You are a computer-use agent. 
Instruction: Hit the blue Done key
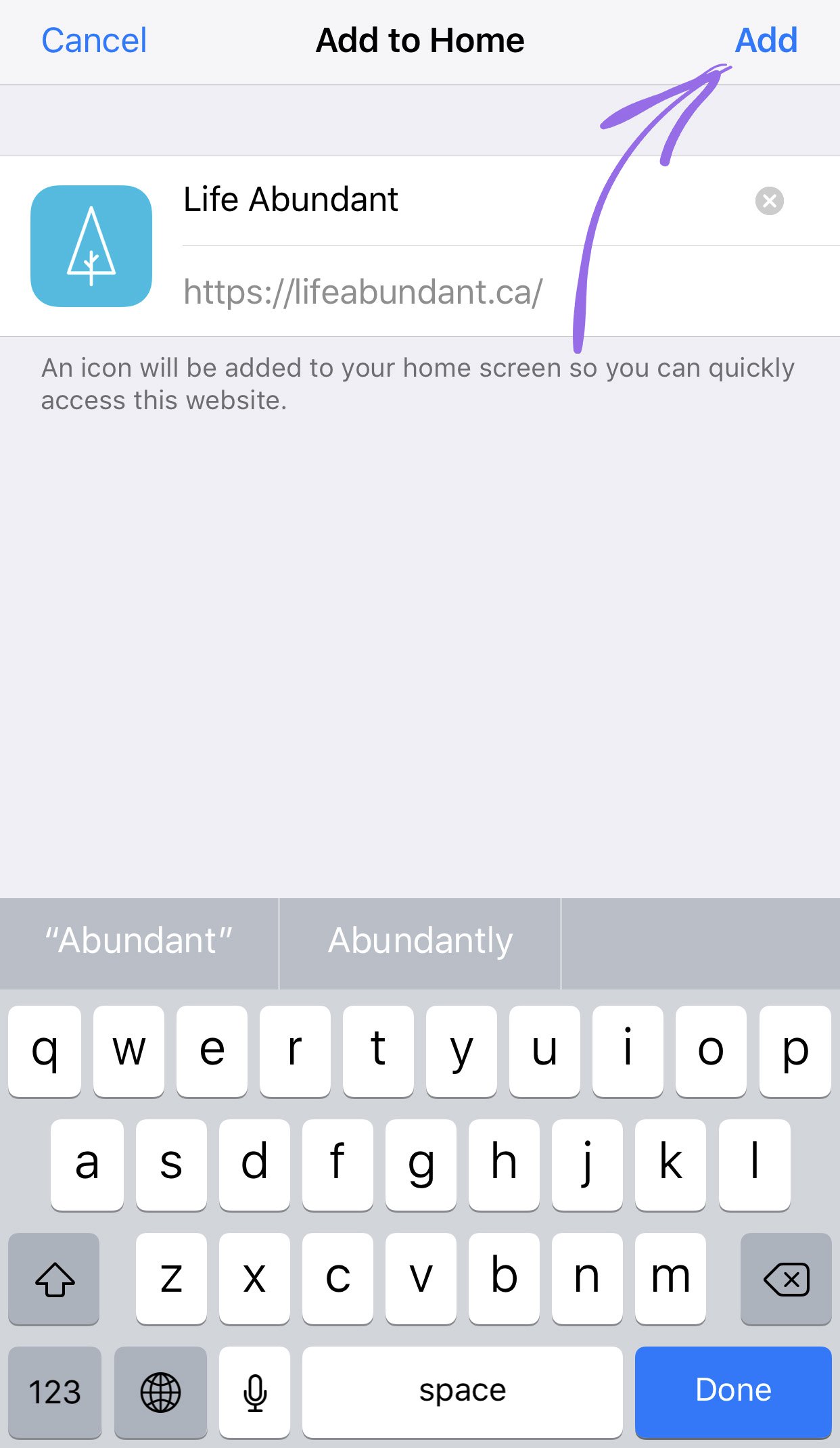tap(733, 1391)
